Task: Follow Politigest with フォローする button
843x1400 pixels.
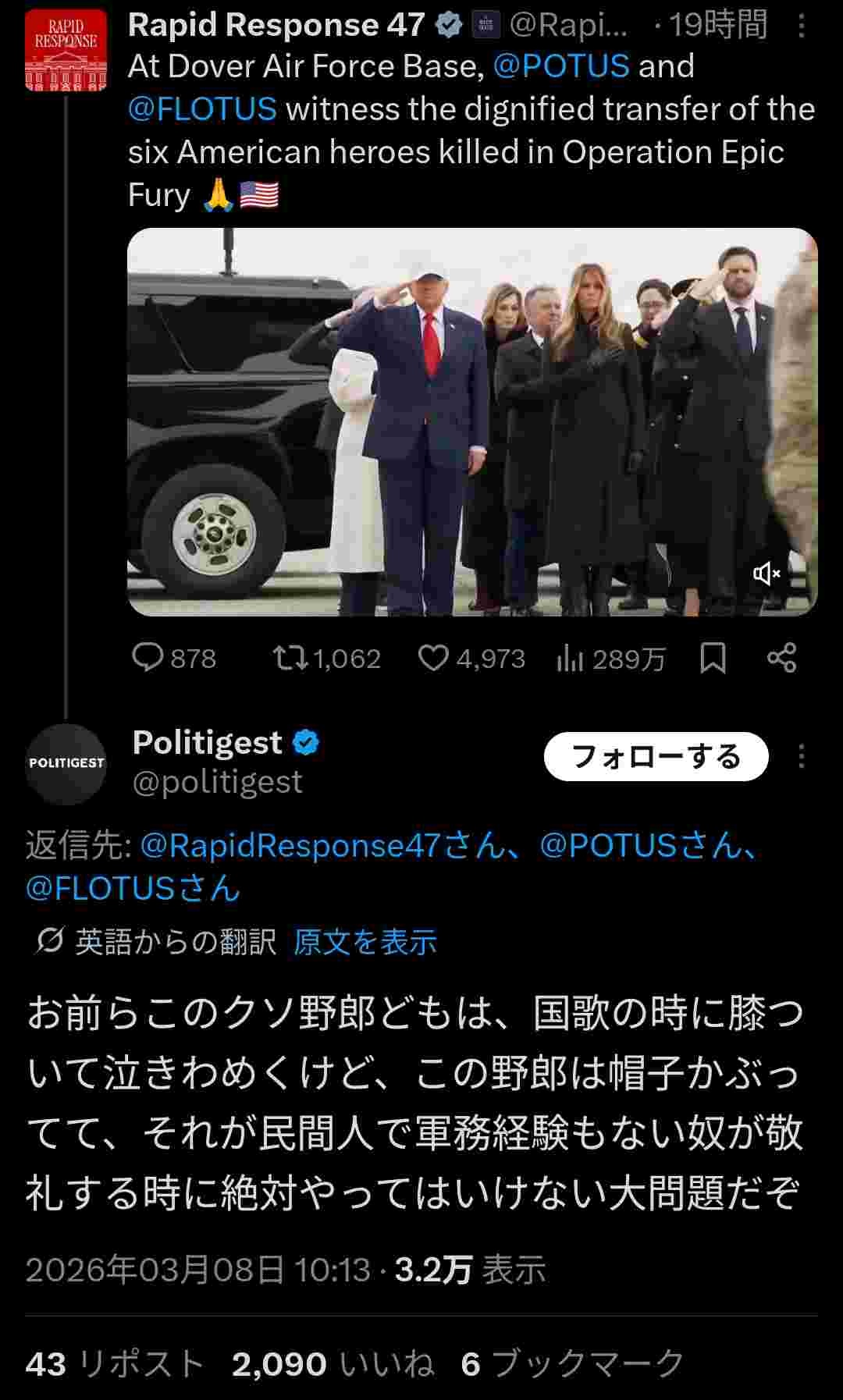Action: (x=656, y=756)
